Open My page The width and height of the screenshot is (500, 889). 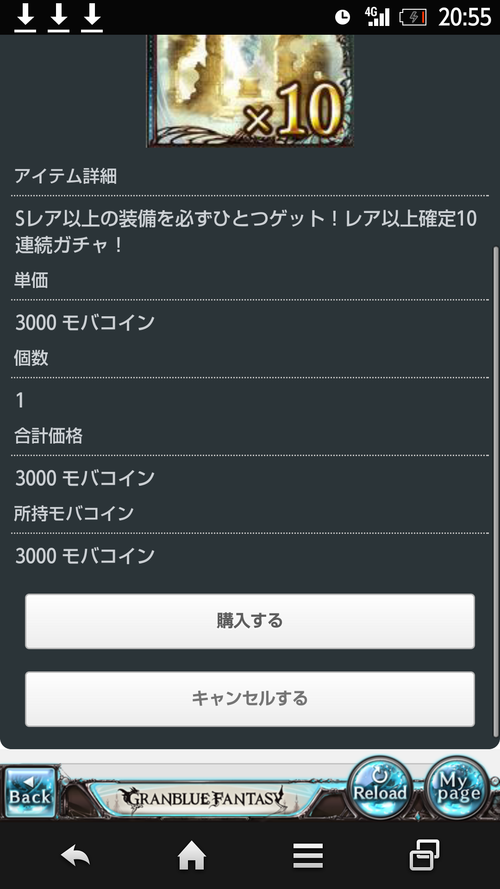point(457,788)
